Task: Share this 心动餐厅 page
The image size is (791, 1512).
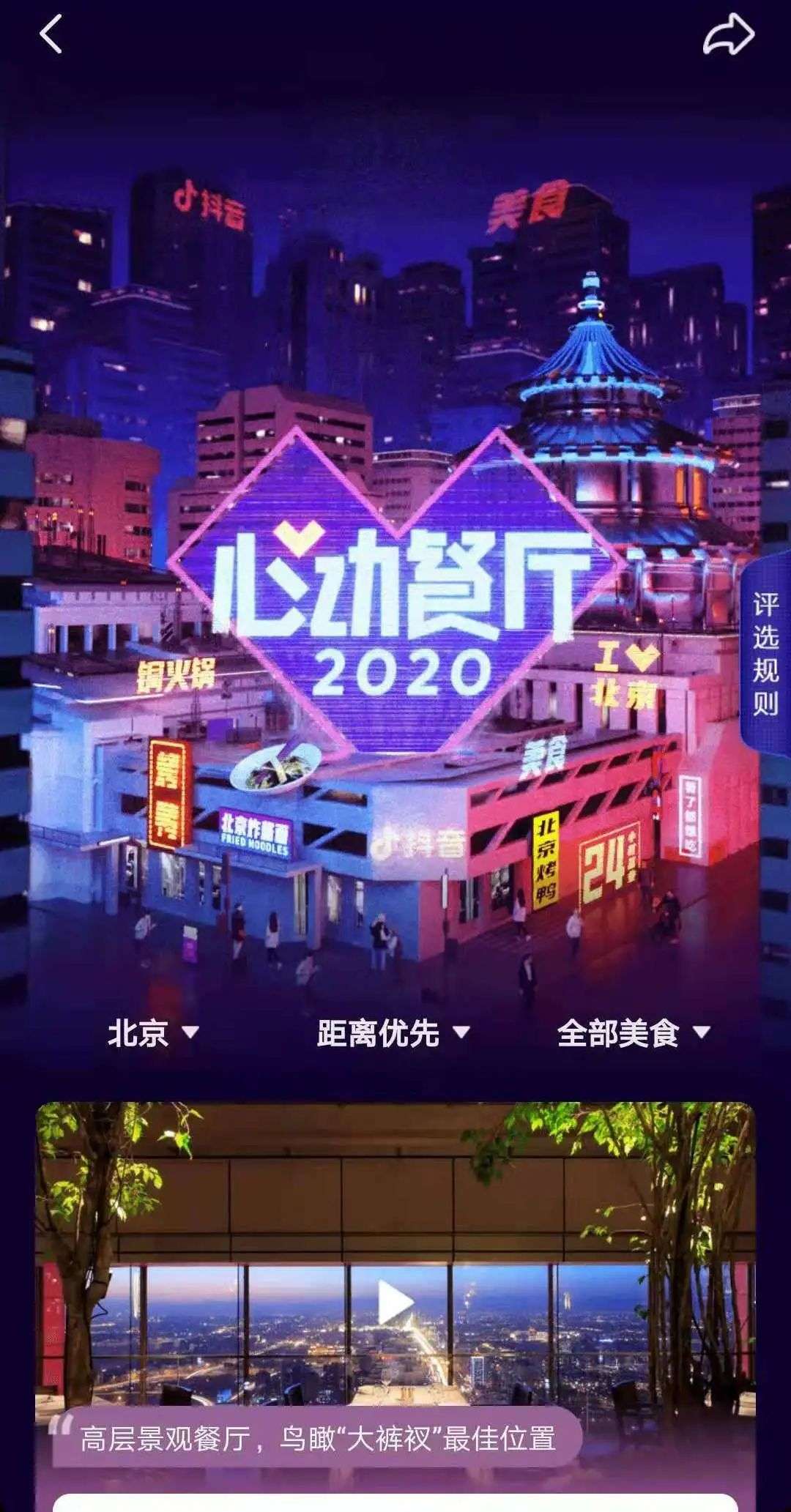Action: click(728, 35)
